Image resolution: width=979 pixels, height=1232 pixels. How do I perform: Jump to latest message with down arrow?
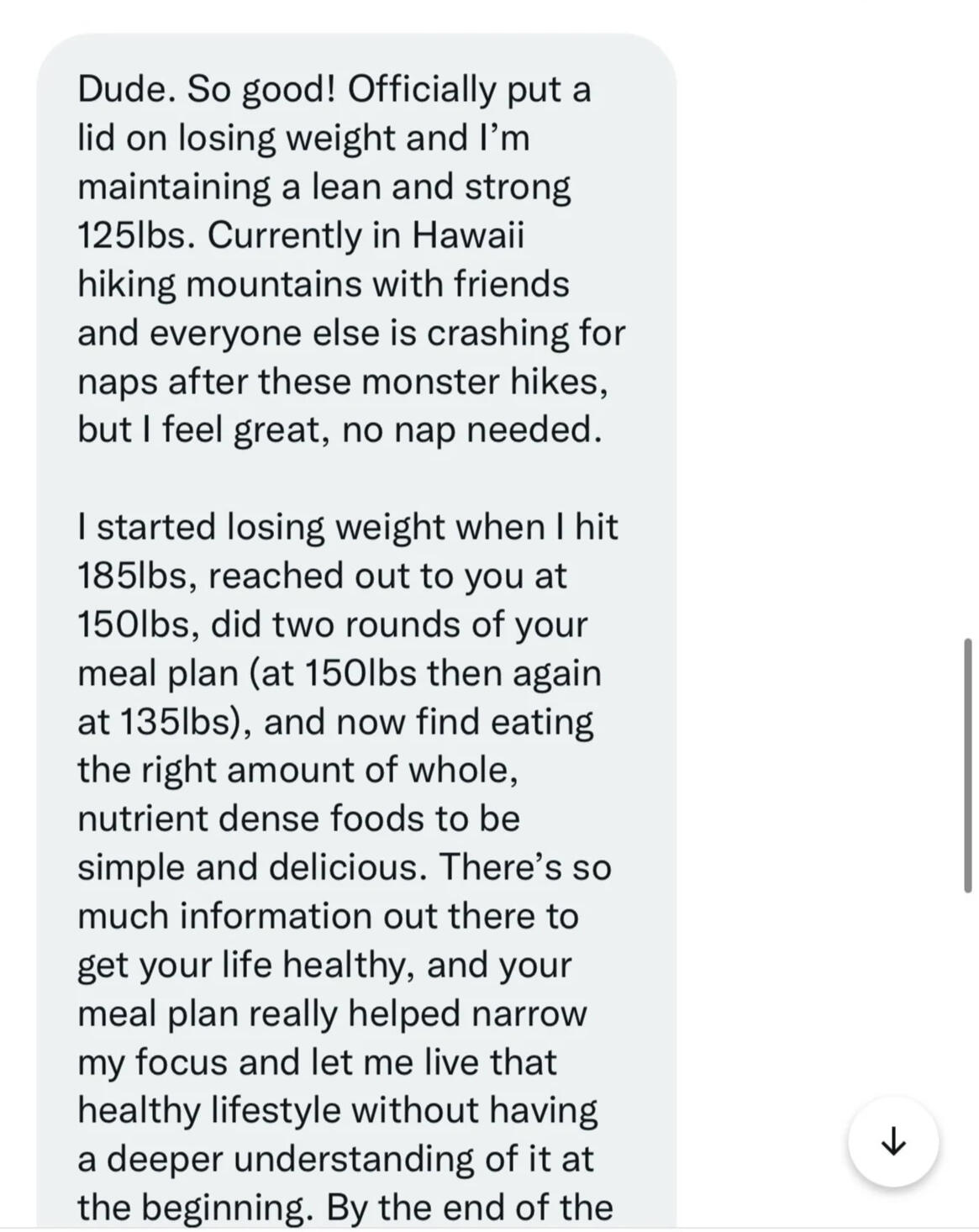click(892, 1141)
